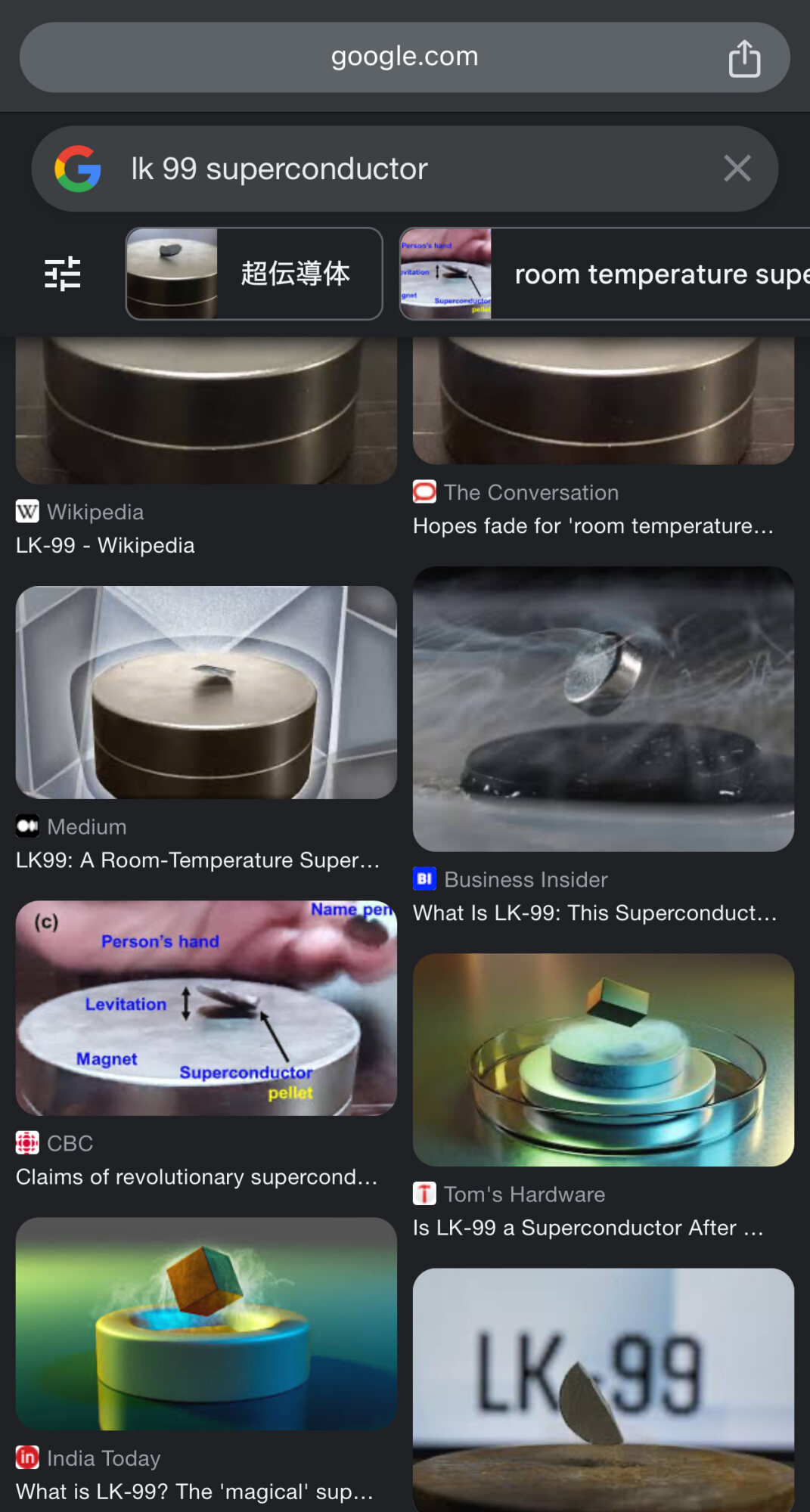810x1512 pixels.
Task: Select the 超伝導体 suggestion chip
Action: click(254, 274)
